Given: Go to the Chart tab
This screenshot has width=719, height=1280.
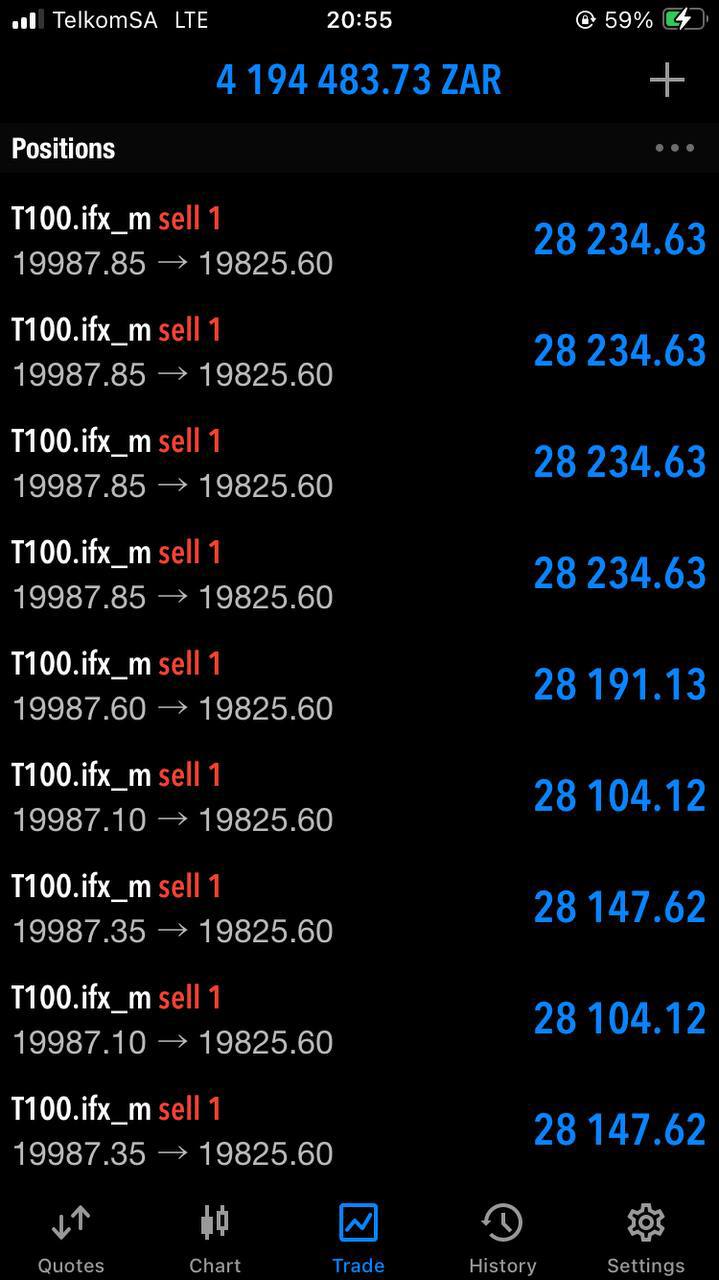Looking at the screenshot, I should [x=215, y=1238].
